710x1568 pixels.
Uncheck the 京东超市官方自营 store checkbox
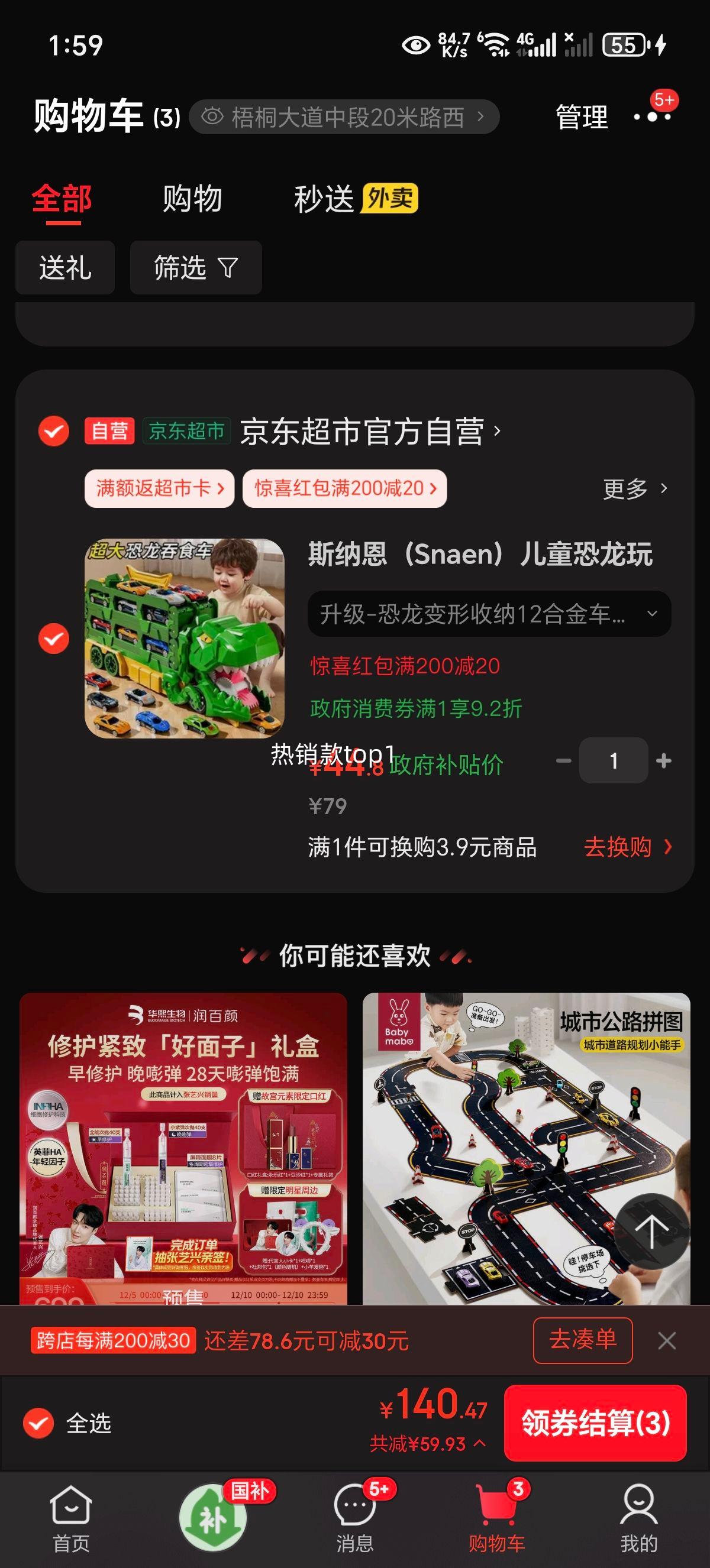pos(54,431)
